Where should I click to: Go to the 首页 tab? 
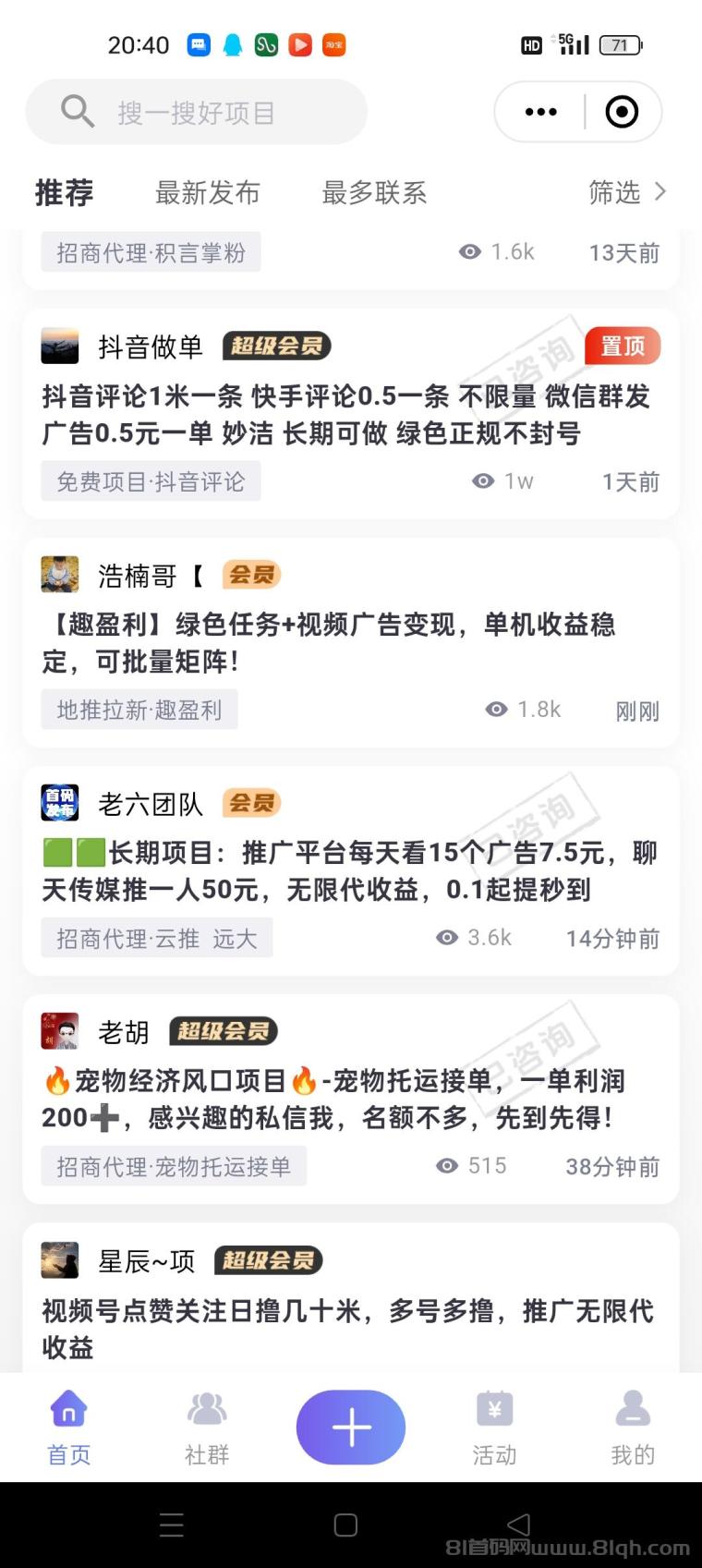click(x=69, y=1428)
